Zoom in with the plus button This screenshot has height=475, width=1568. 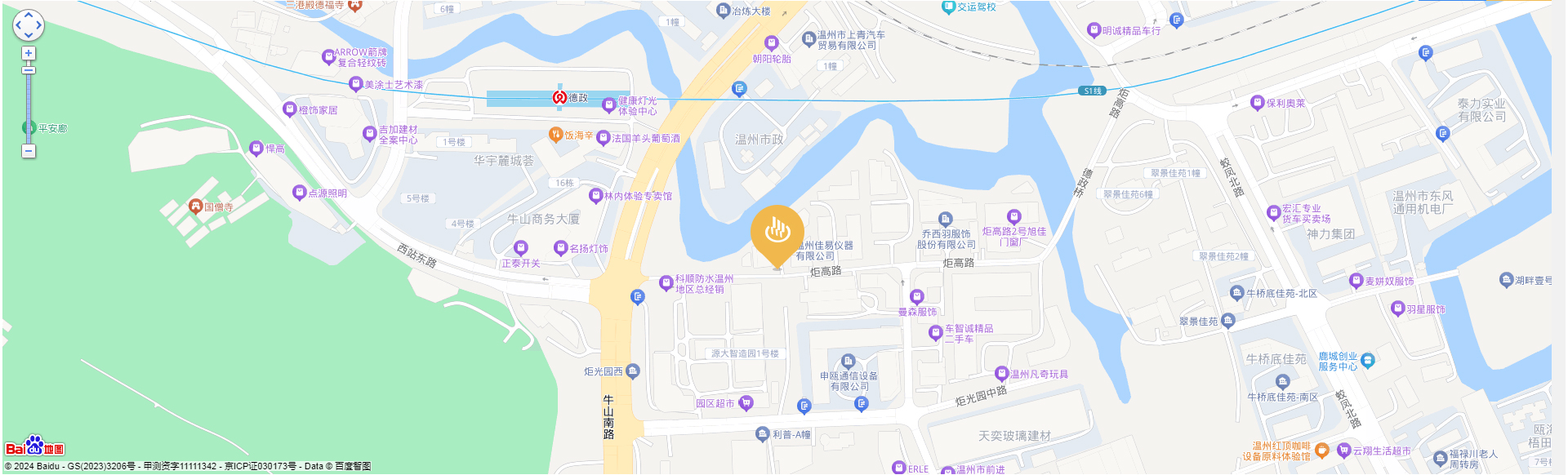29,54
